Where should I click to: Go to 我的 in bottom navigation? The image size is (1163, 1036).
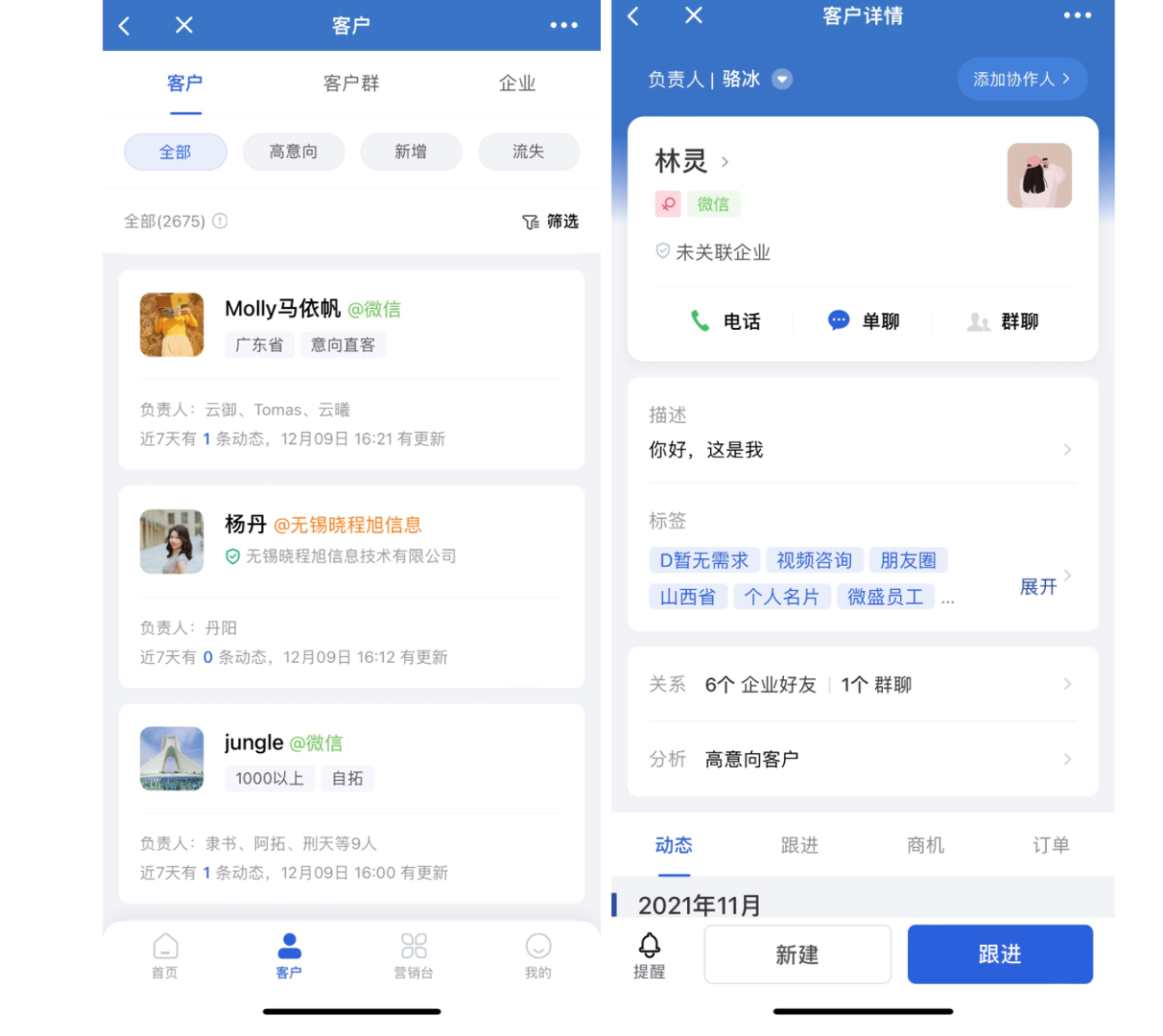pyautogui.click(x=537, y=955)
